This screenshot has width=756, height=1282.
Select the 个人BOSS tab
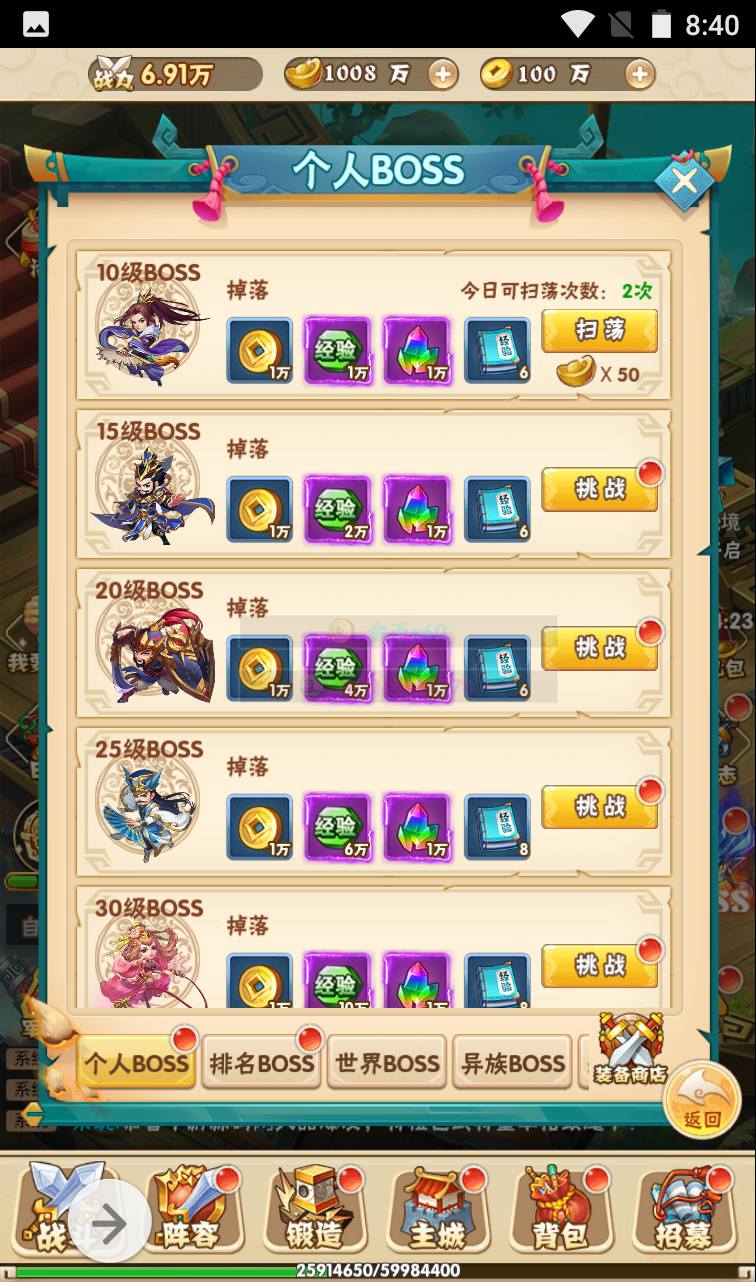(136, 1063)
